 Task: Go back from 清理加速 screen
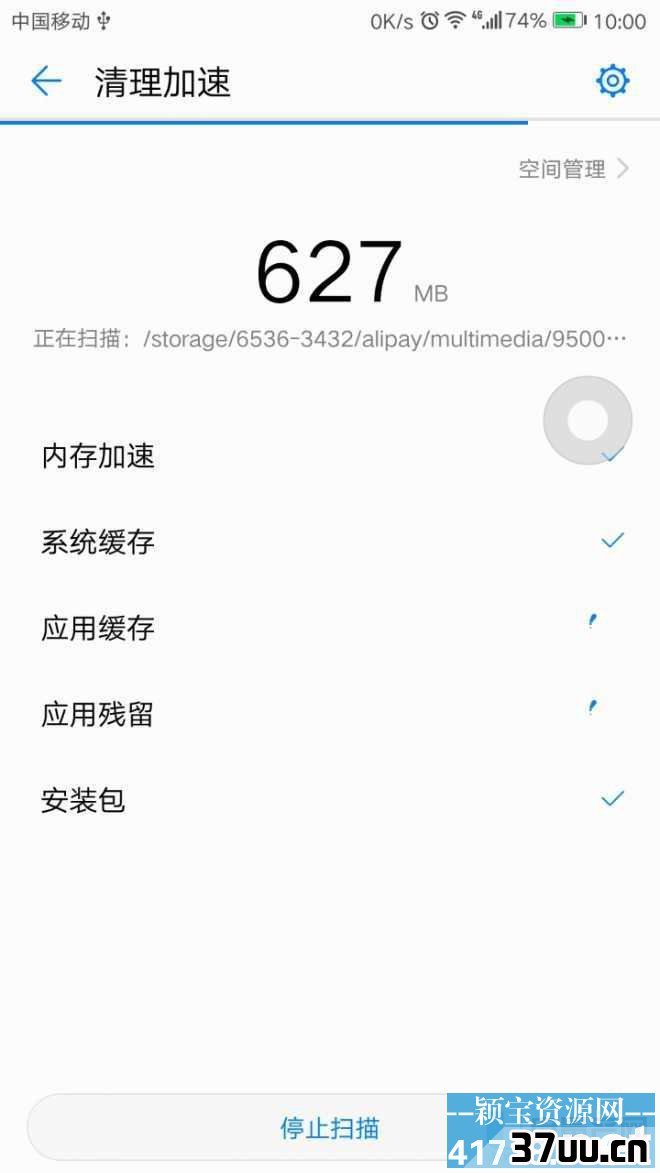46,81
